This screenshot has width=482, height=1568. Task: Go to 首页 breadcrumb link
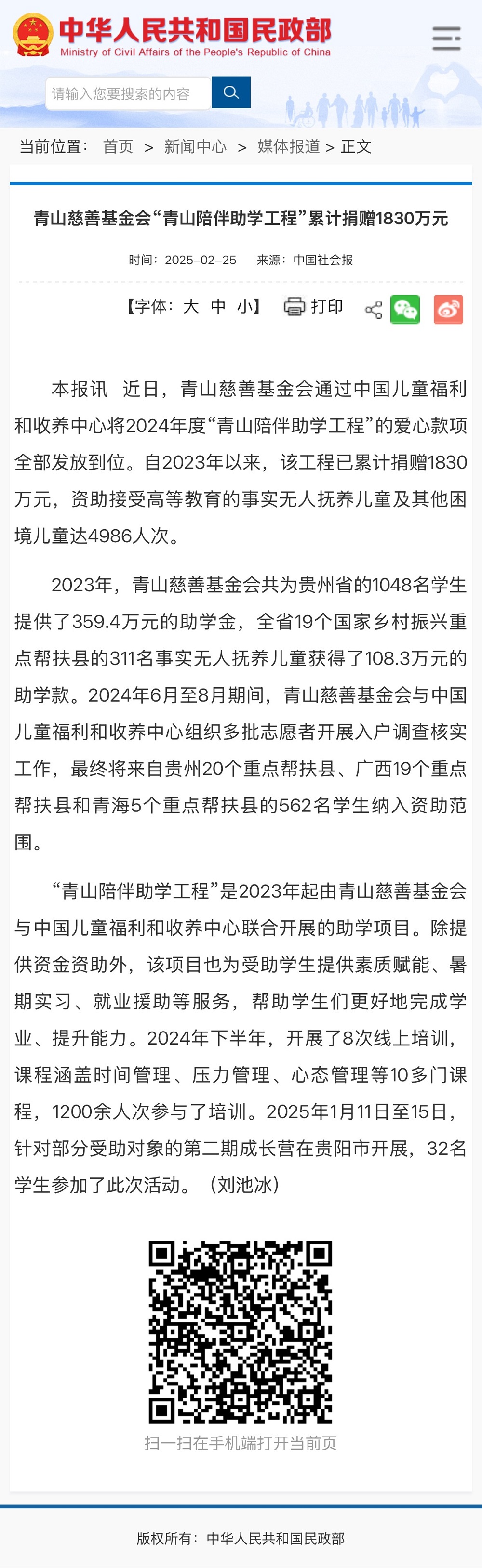[118, 147]
